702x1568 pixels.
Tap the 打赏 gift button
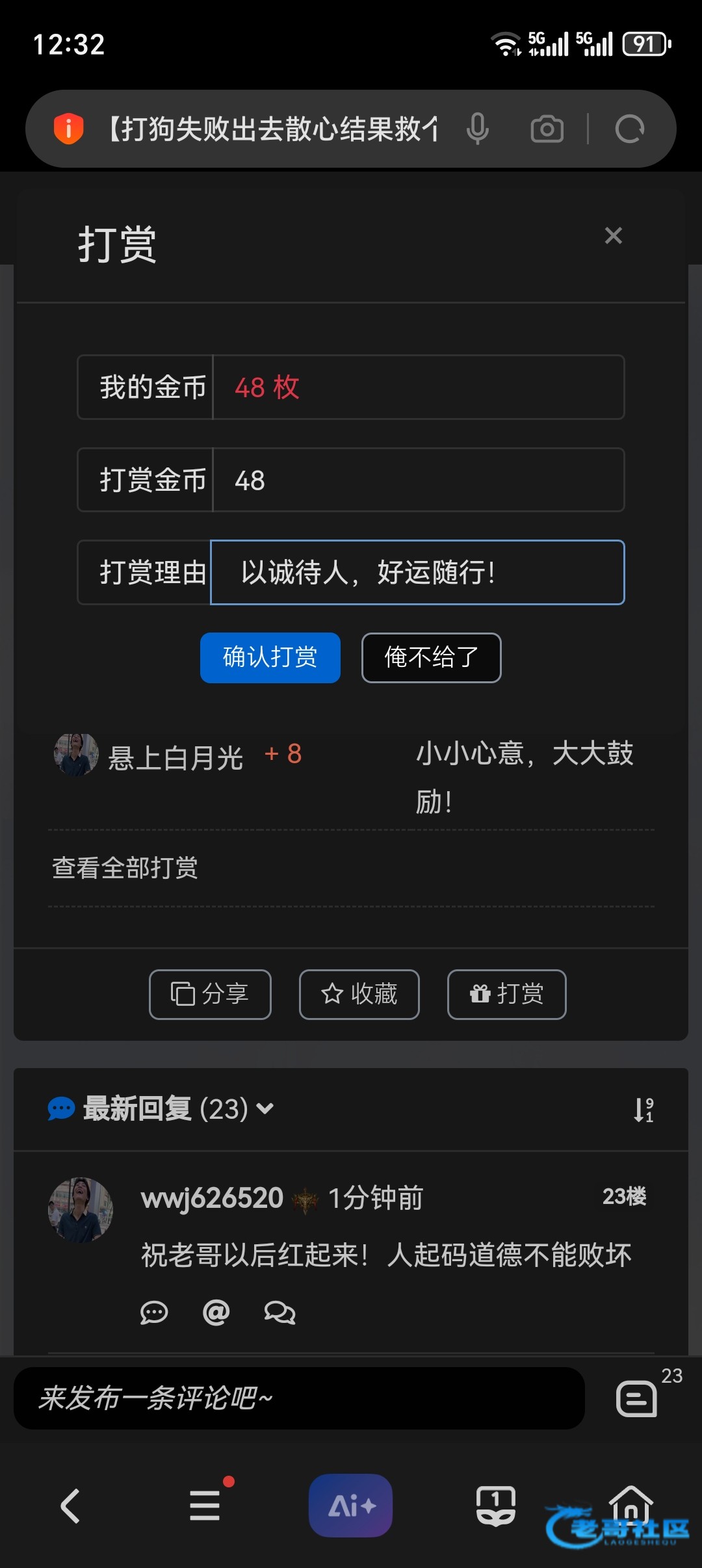[x=506, y=994]
